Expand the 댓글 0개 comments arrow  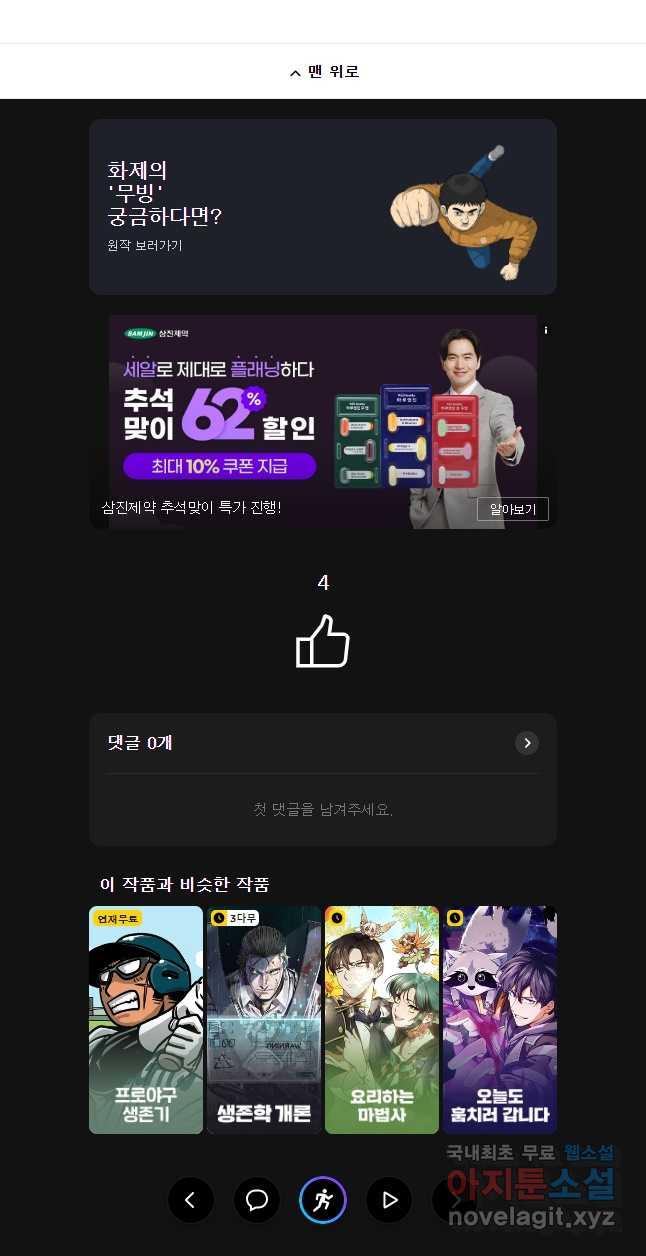pos(526,743)
